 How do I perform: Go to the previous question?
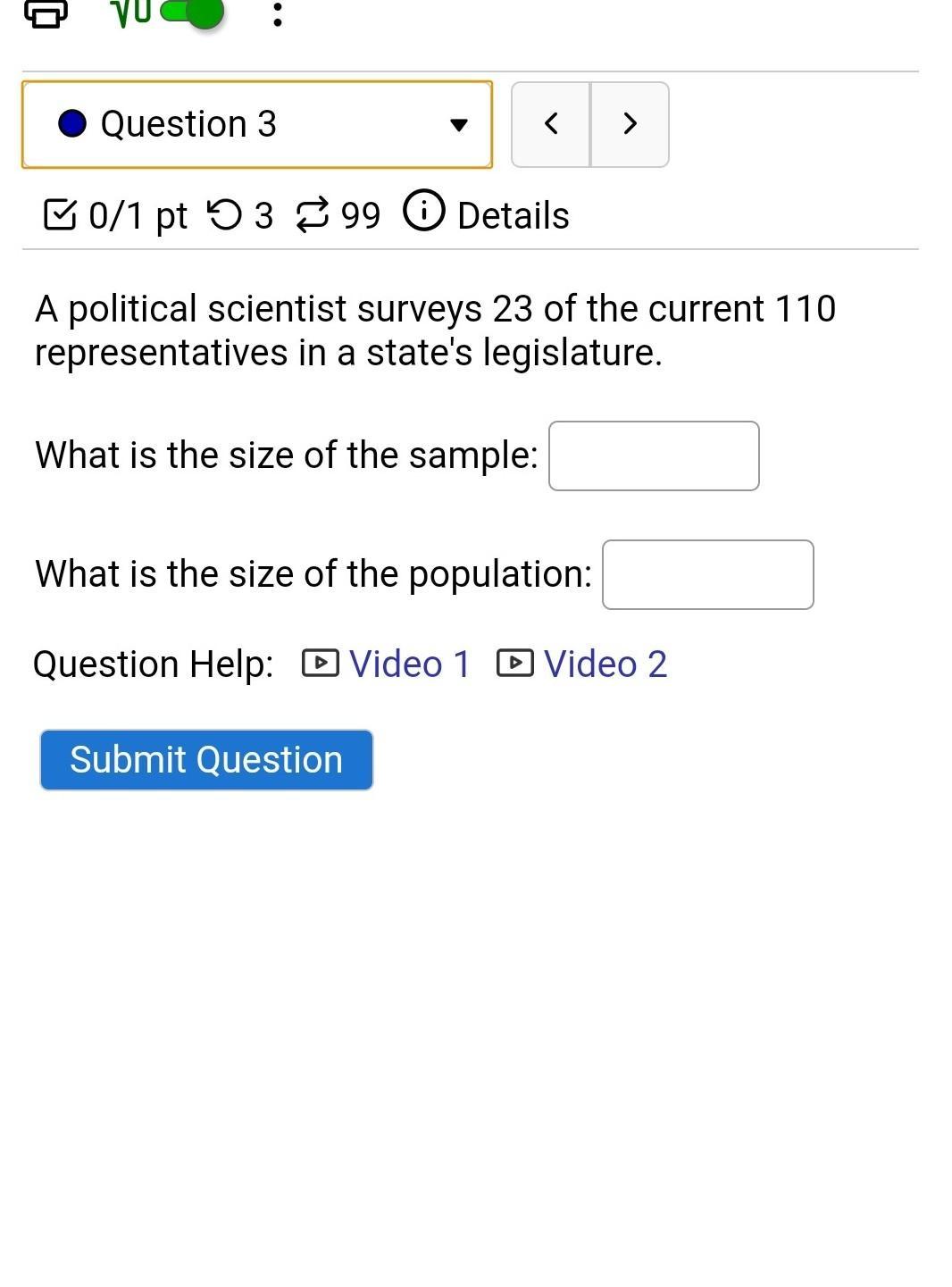point(551,124)
